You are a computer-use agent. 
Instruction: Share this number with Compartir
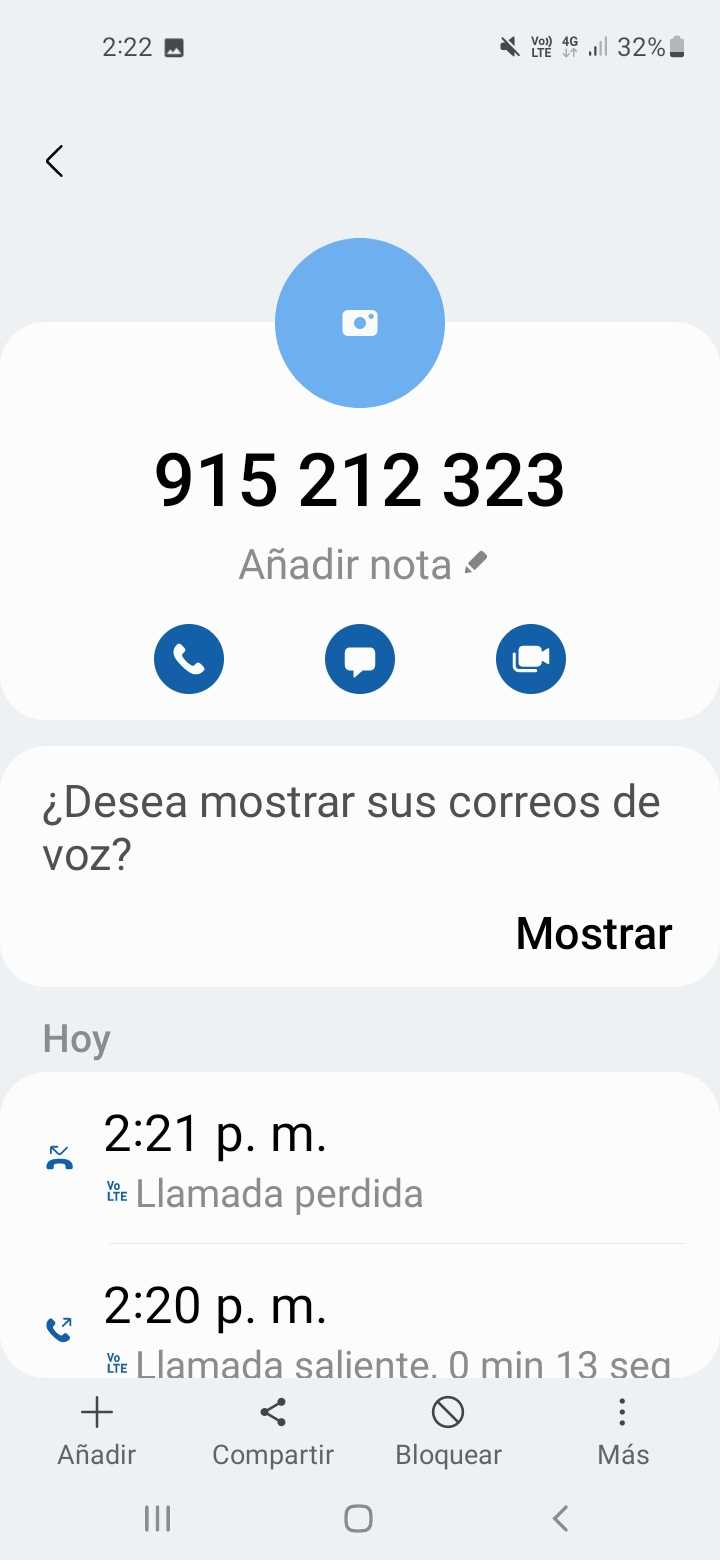click(x=272, y=1431)
